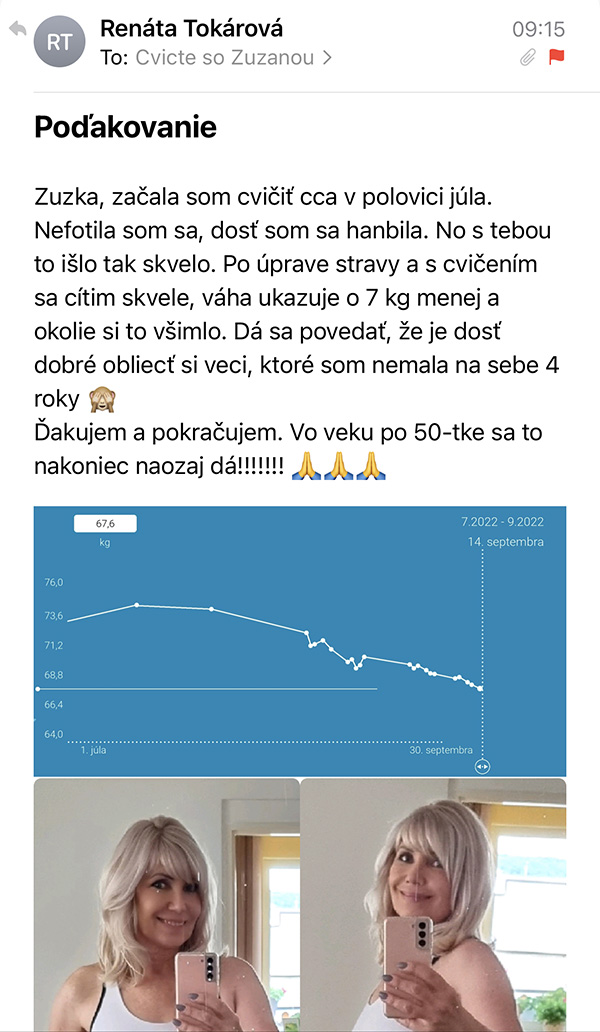Image resolution: width=600 pixels, height=1032 pixels.
Task: Open sender avatar RT contact card
Action: [x=59, y=42]
